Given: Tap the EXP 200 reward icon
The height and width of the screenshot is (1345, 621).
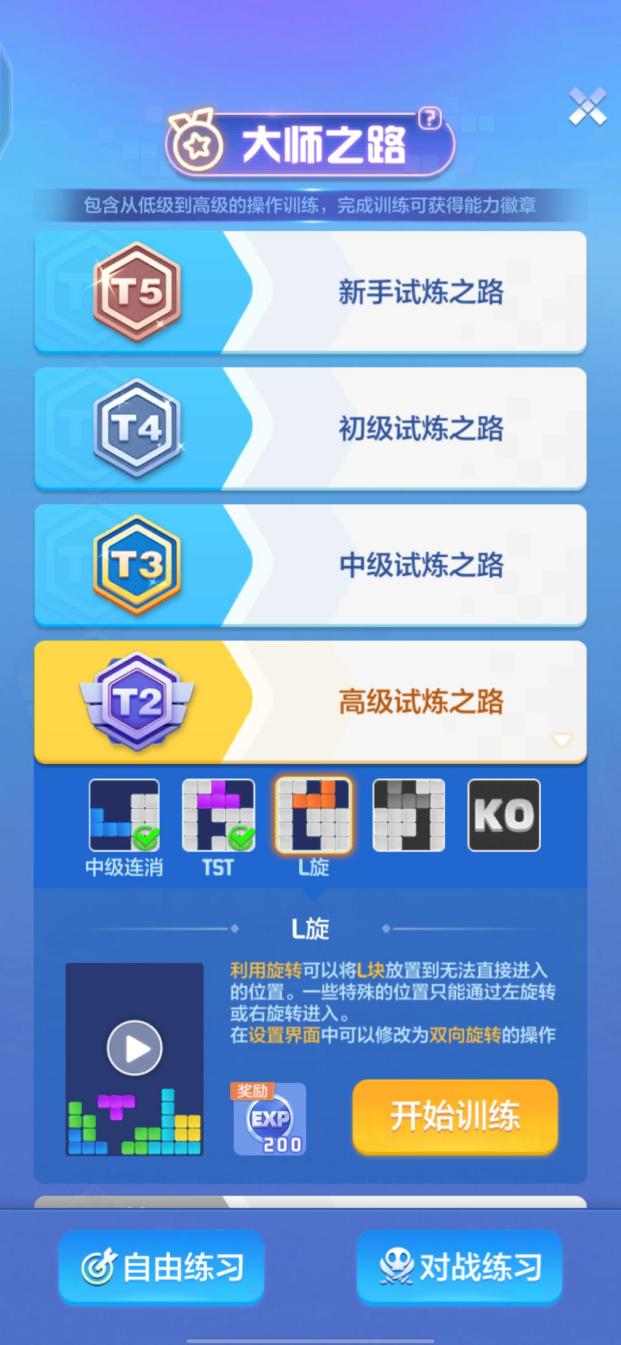Looking at the screenshot, I should click(270, 1118).
